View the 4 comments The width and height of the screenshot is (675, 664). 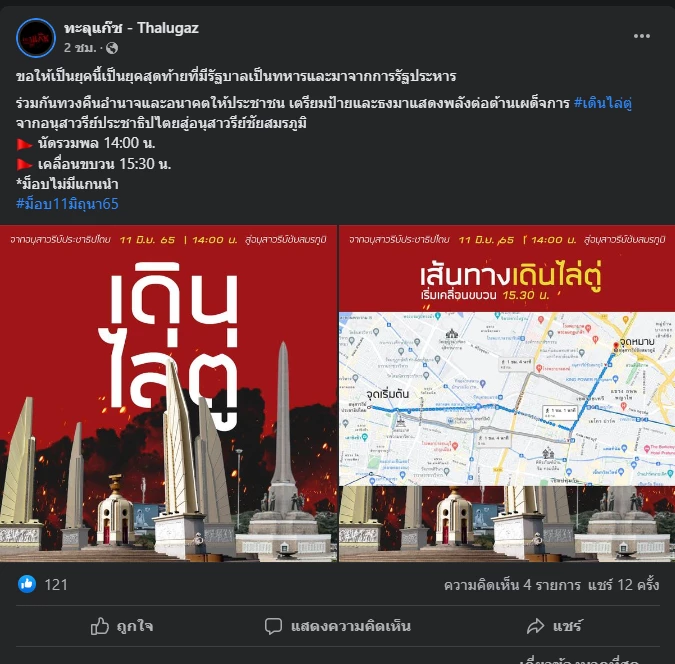[x=512, y=584]
